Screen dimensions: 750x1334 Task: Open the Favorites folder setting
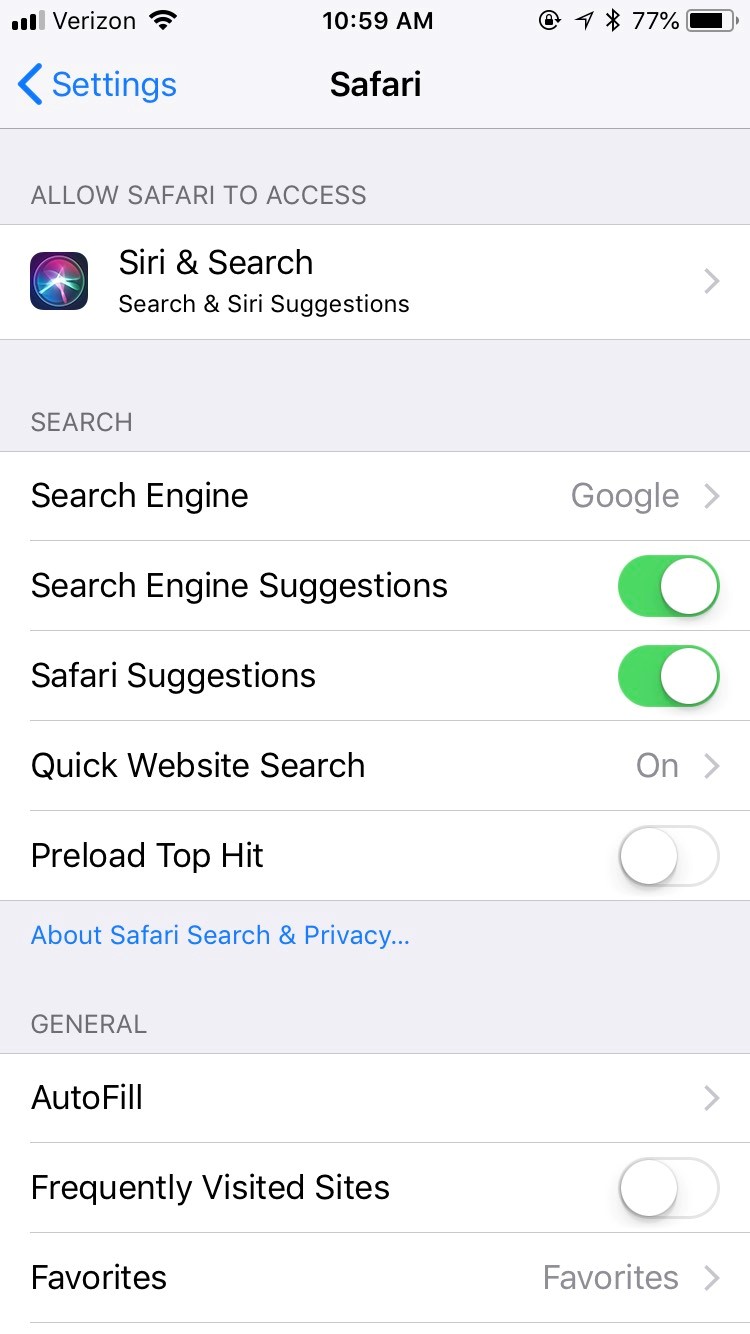tap(375, 1278)
